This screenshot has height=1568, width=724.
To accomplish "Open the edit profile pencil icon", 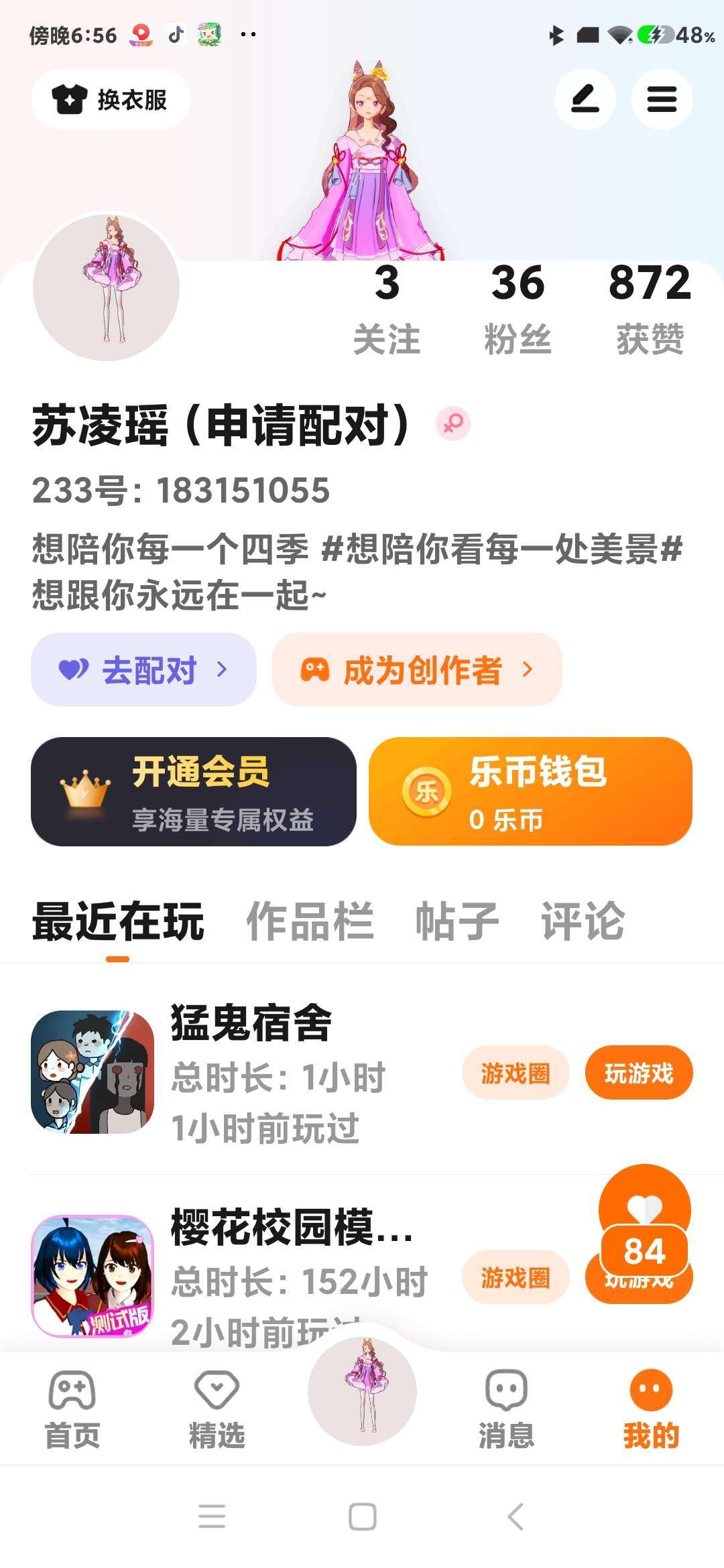I will (585, 99).
